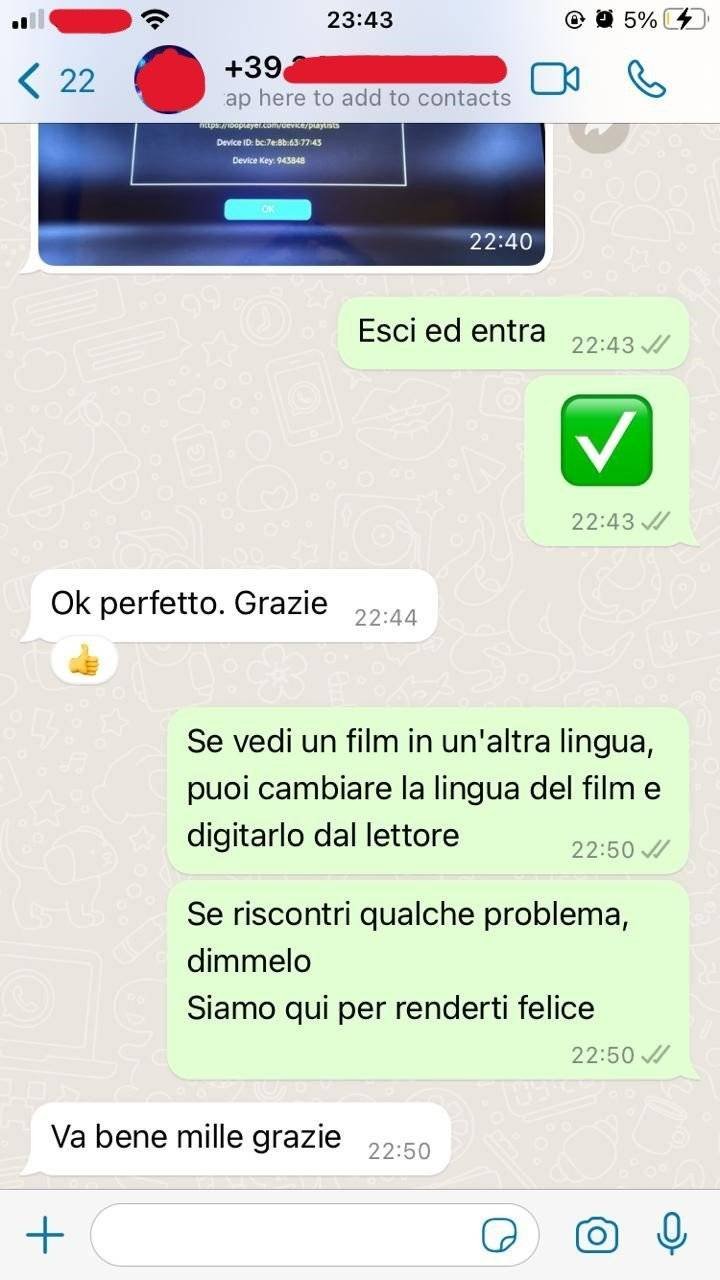View thumbs-up reaction under "Ok perfetto. Grazie"
Screen dimensions: 720x1280
pyautogui.click(x=84, y=660)
